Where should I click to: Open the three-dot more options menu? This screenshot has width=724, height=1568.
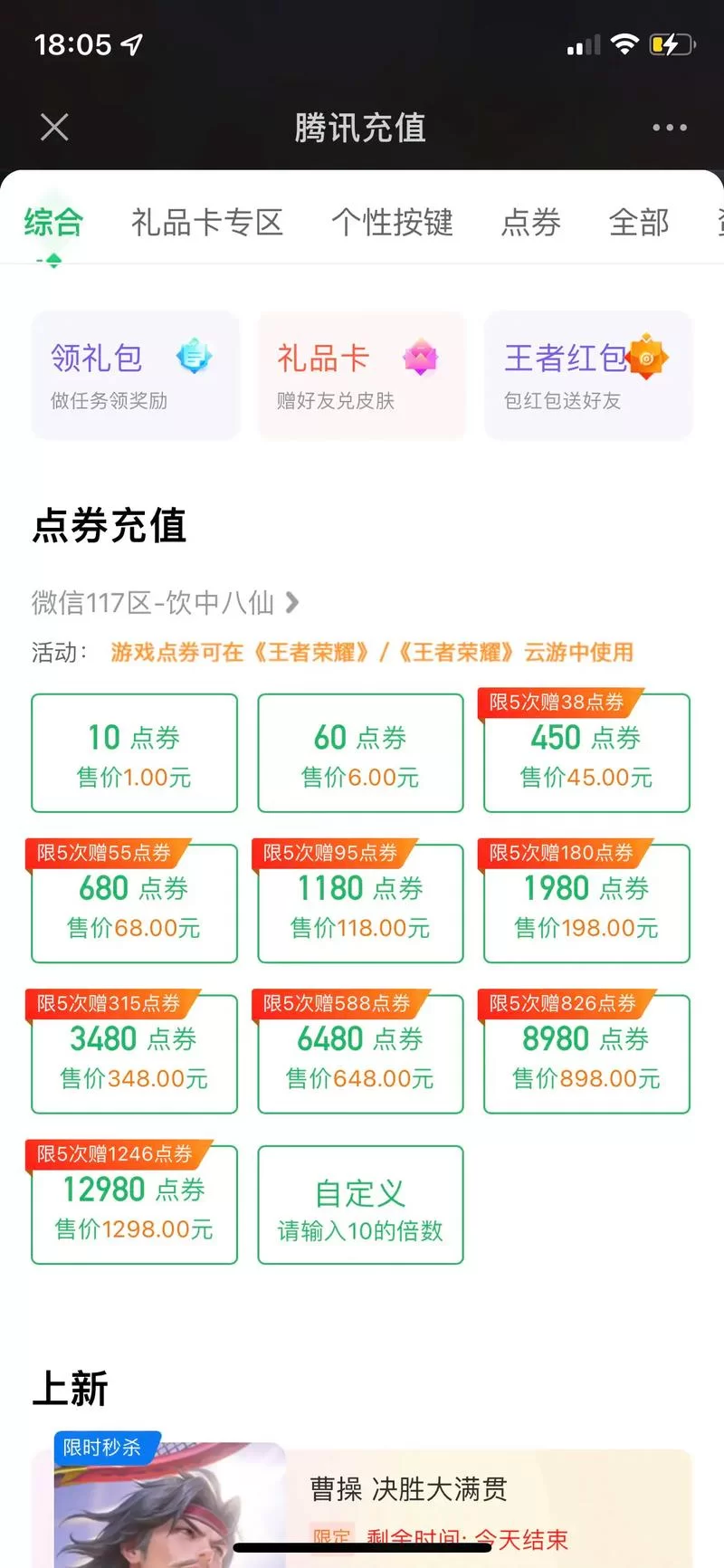coord(668,127)
